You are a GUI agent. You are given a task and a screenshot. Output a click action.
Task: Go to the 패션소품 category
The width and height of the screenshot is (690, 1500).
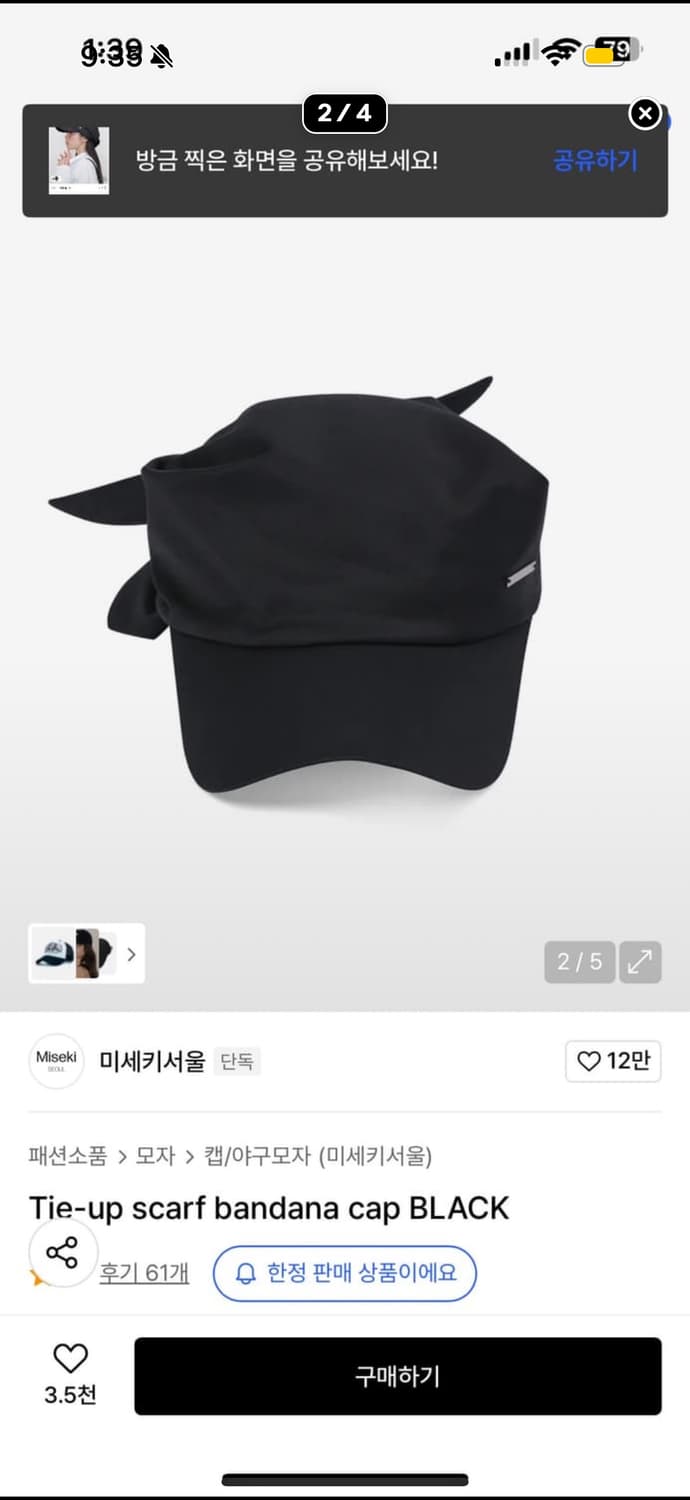click(67, 1156)
